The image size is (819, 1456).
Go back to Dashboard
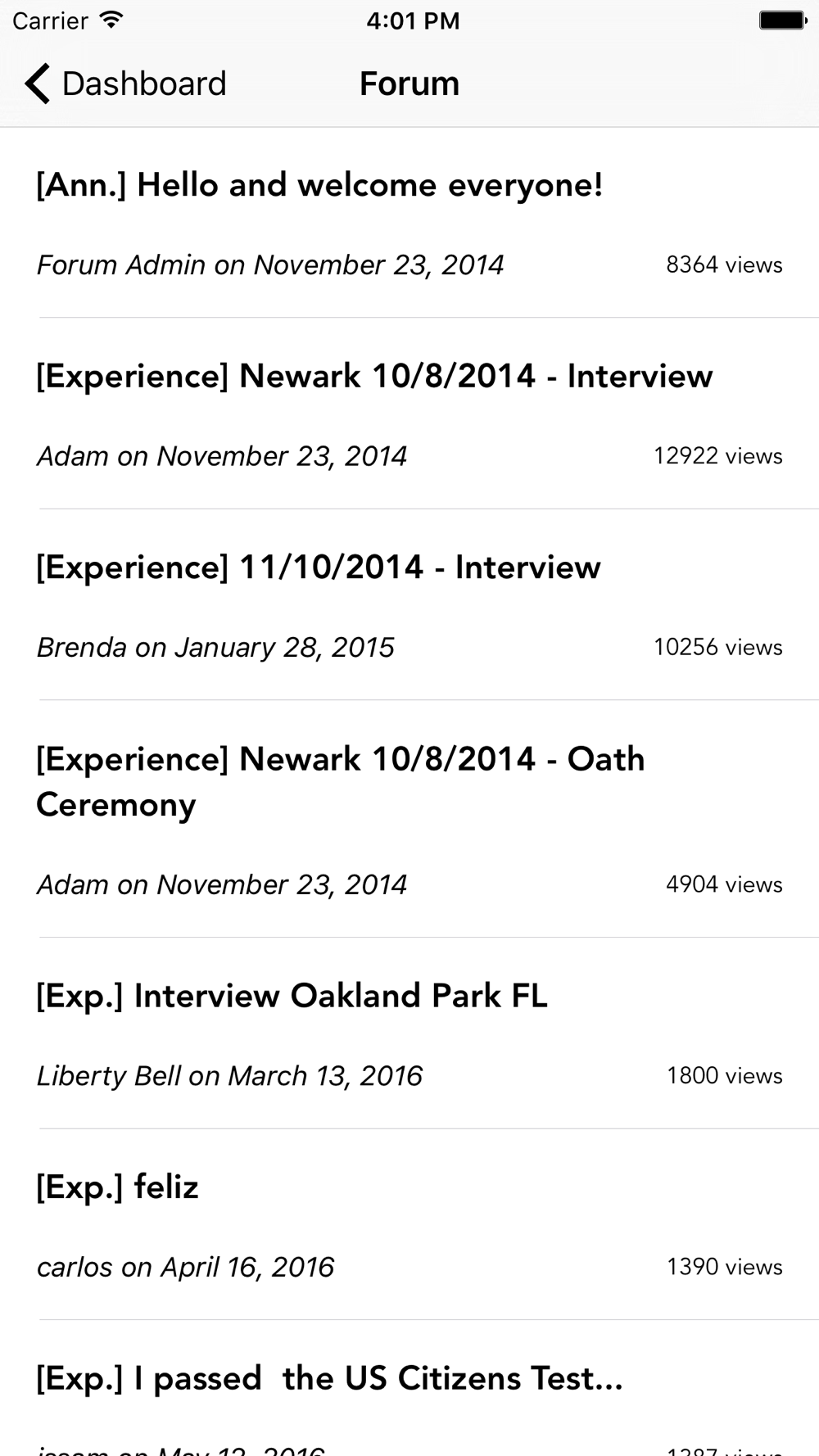coord(125,84)
